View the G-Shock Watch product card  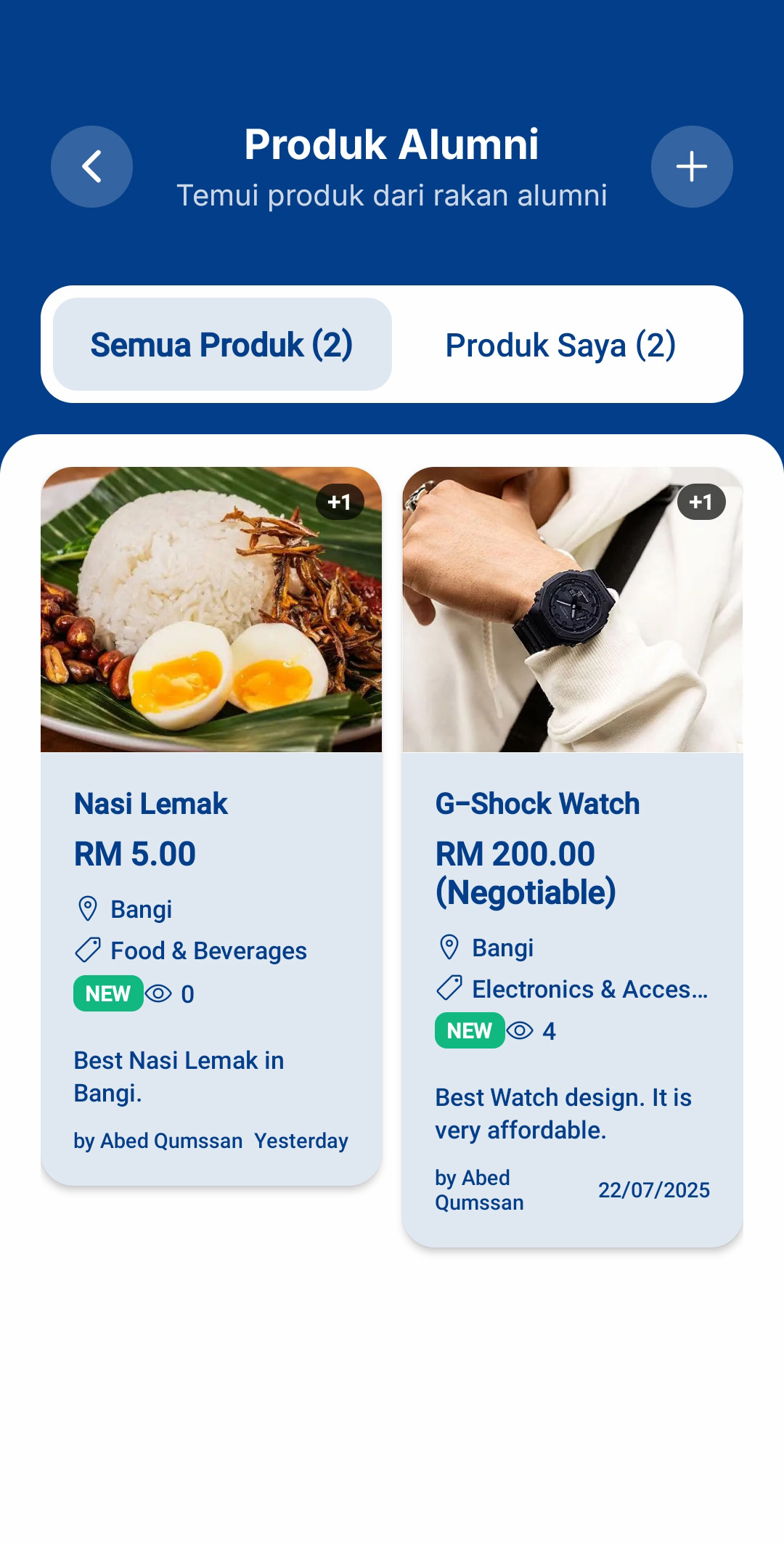572,857
